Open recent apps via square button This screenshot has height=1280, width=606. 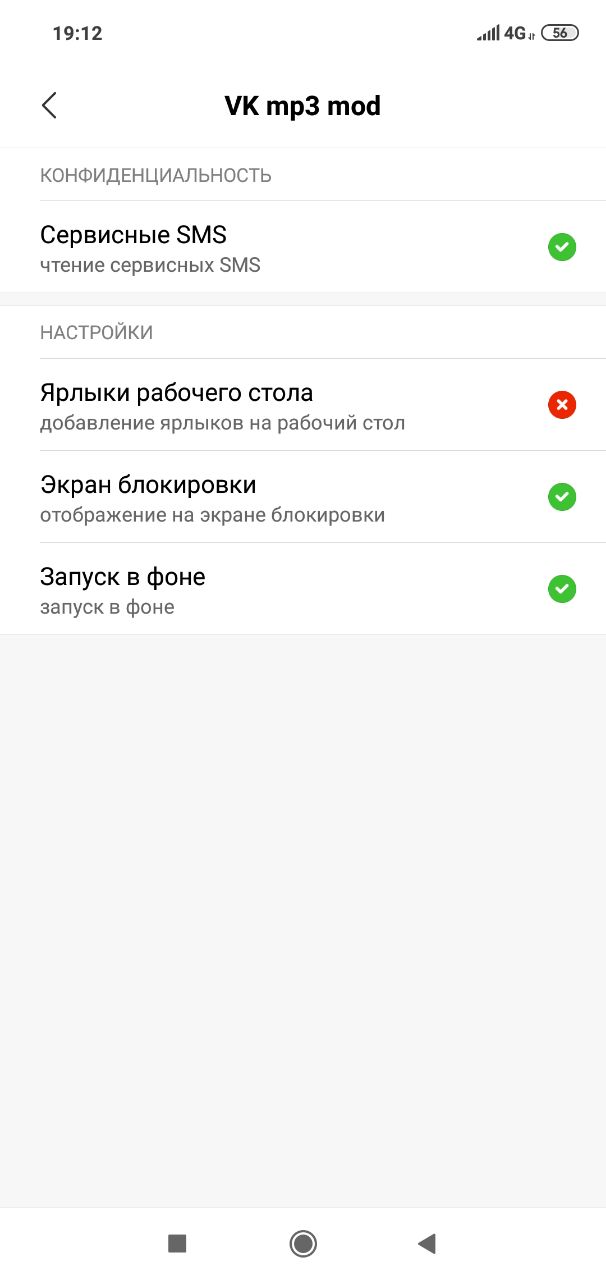point(177,1243)
